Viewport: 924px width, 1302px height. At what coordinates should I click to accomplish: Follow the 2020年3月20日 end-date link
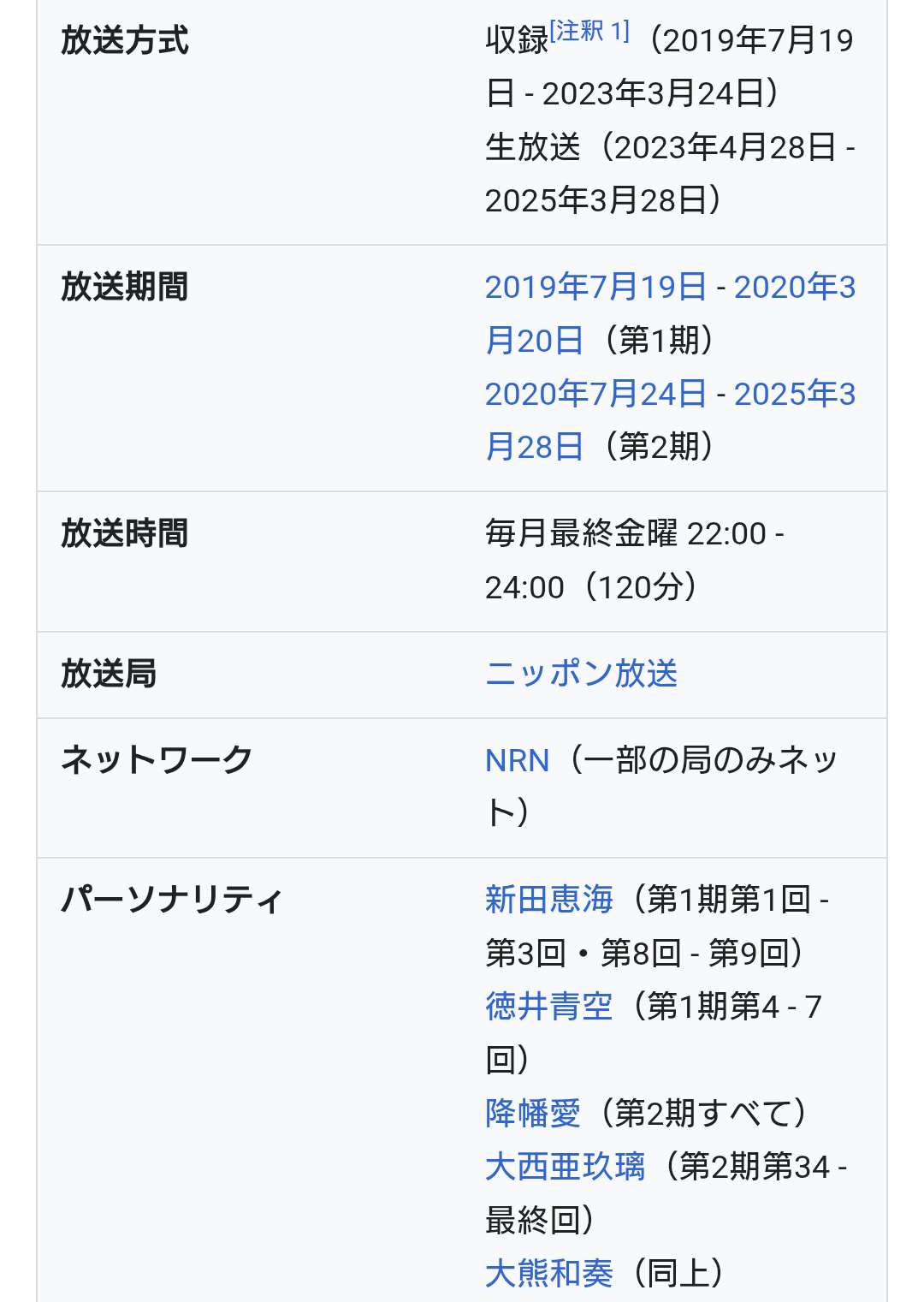pos(794,288)
